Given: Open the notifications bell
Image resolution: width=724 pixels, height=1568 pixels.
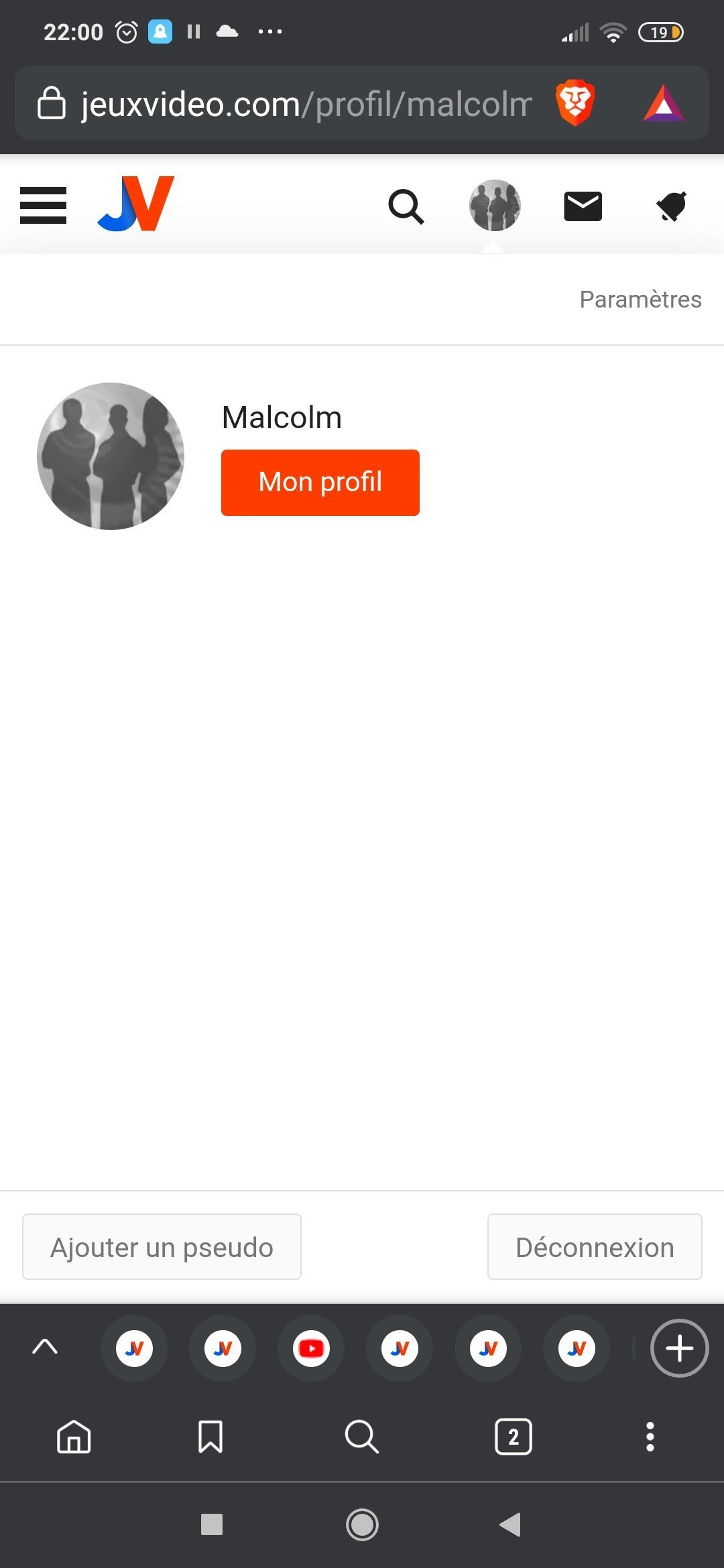Looking at the screenshot, I should pyautogui.click(x=671, y=206).
